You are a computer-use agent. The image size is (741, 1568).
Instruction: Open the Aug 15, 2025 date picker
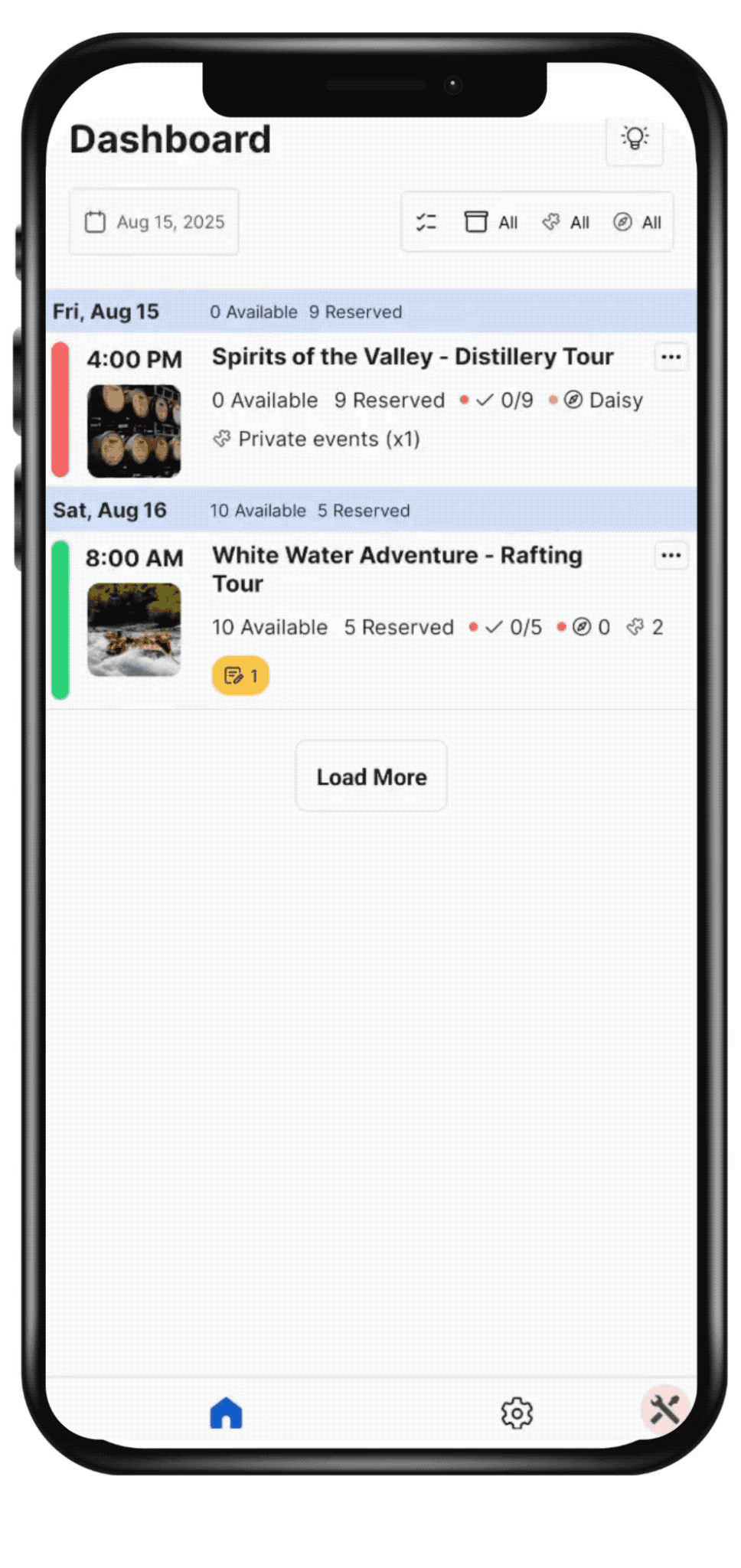pos(154,222)
